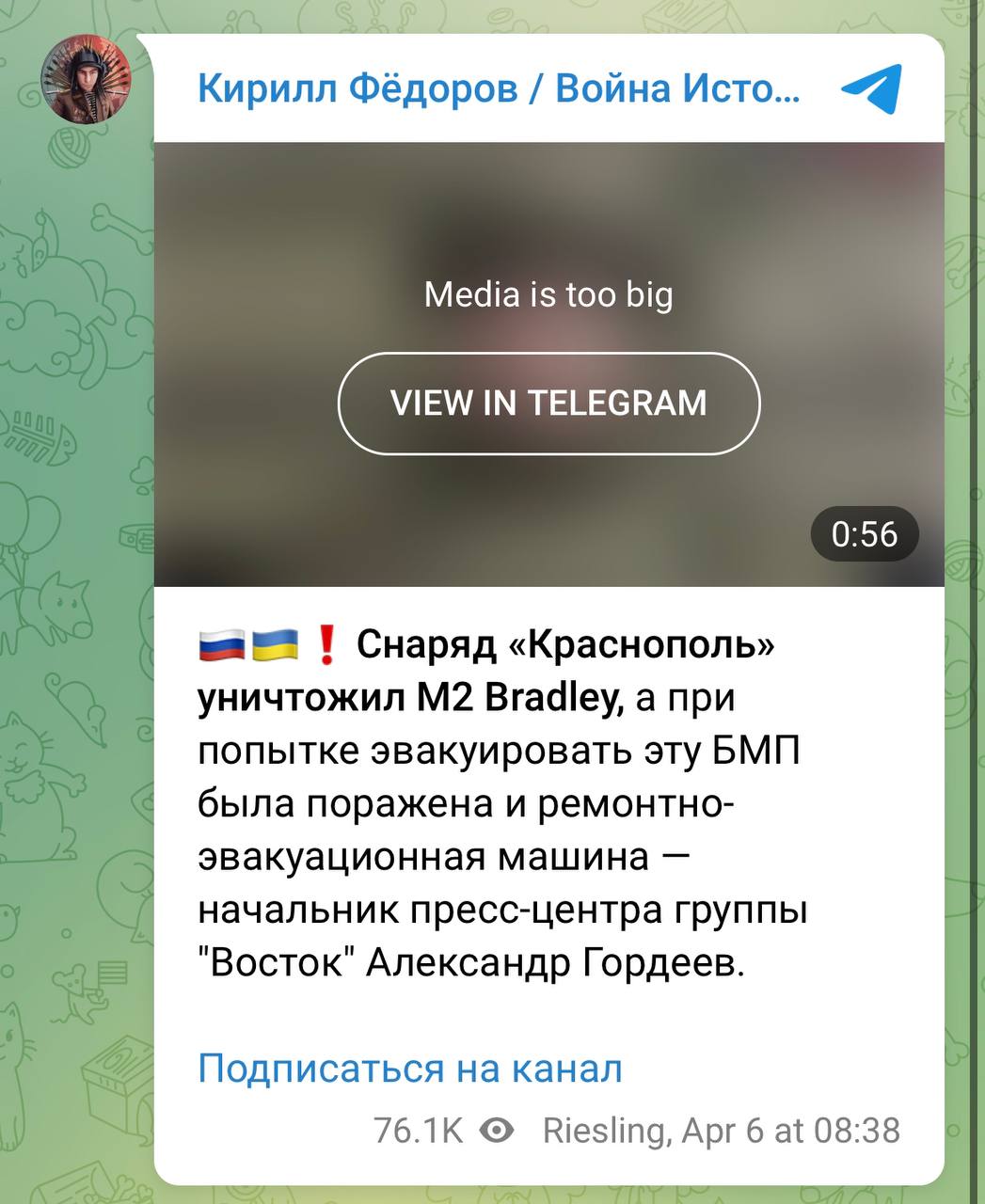This screenshot has width=985, height=1204.
Task: Tap the channel avatar picture
Action: (x=87, y=79)
